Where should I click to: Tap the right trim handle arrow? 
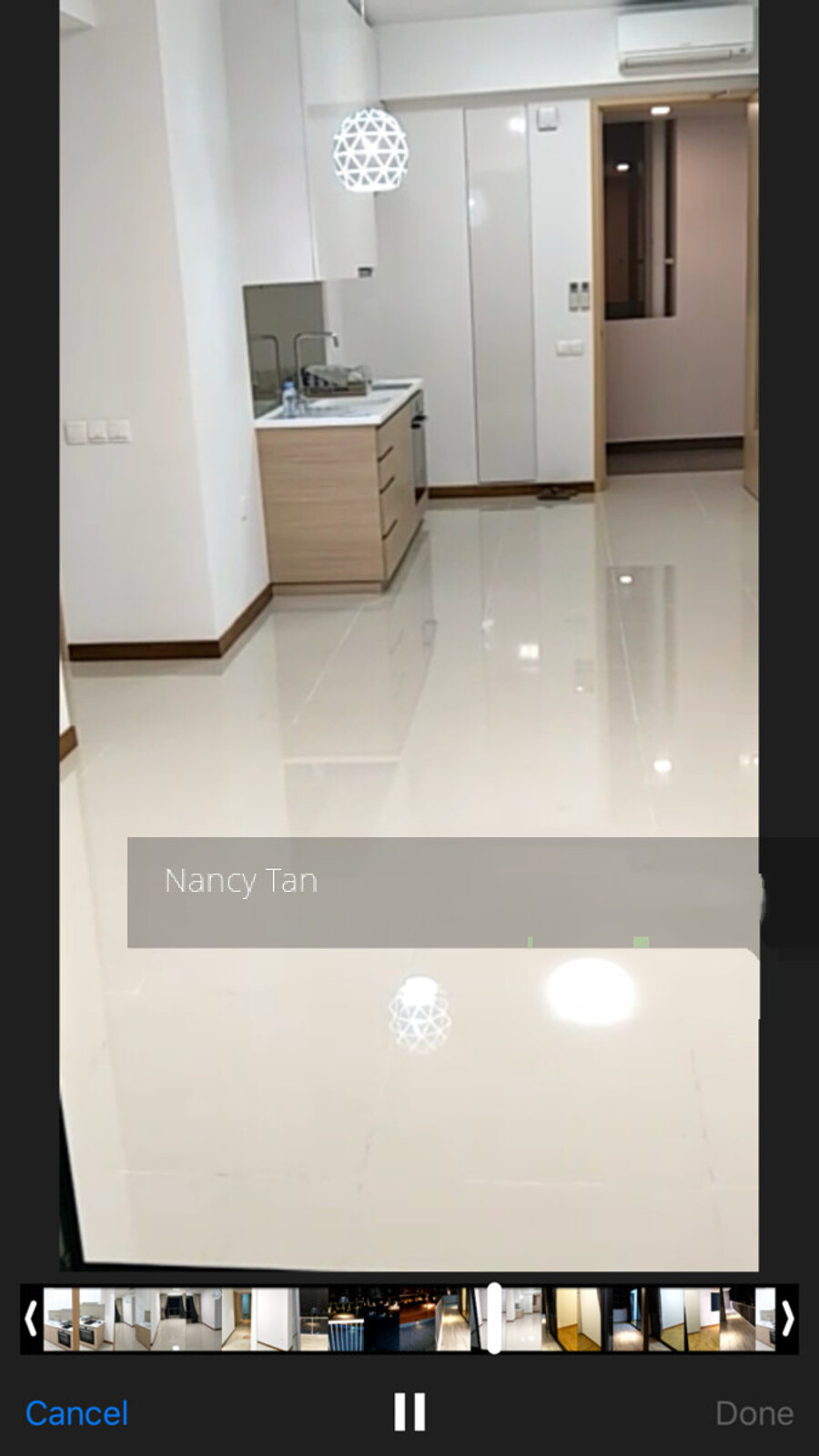[x=787, y=1319]
